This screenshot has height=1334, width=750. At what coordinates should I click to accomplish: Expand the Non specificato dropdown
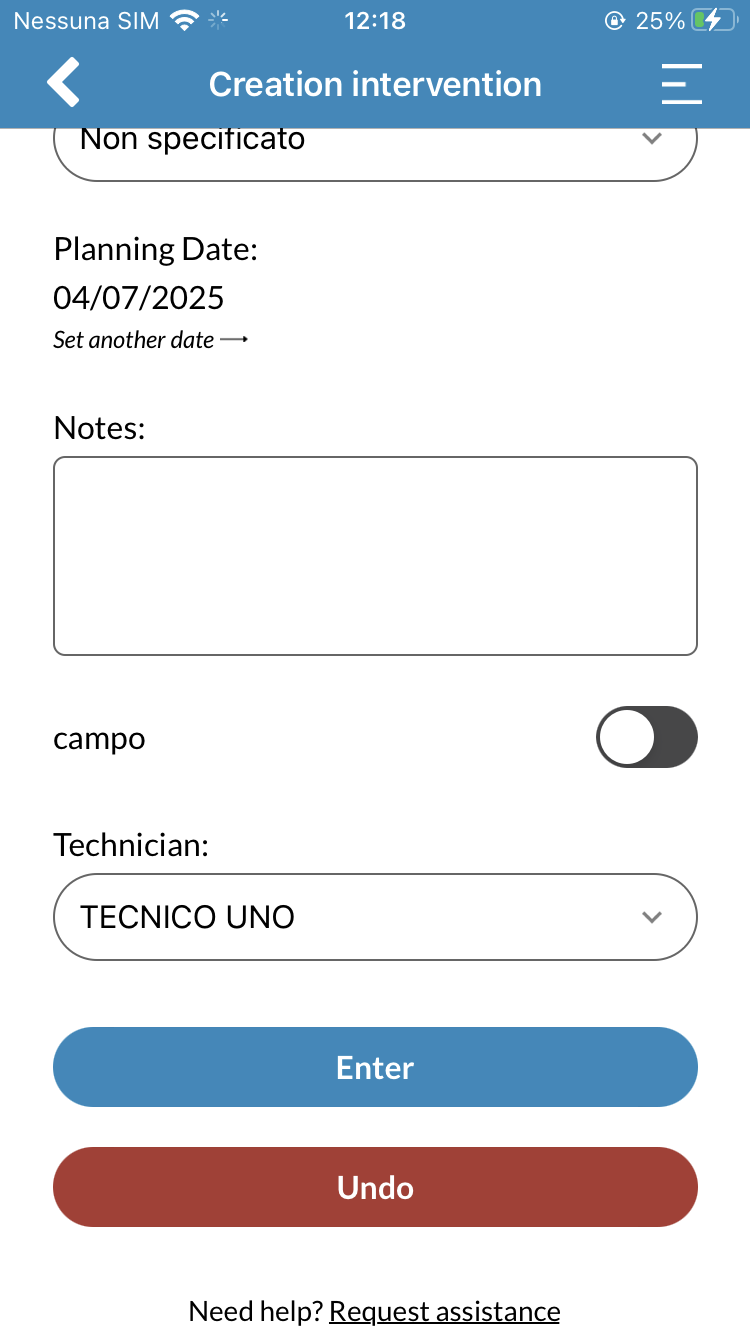375,147
